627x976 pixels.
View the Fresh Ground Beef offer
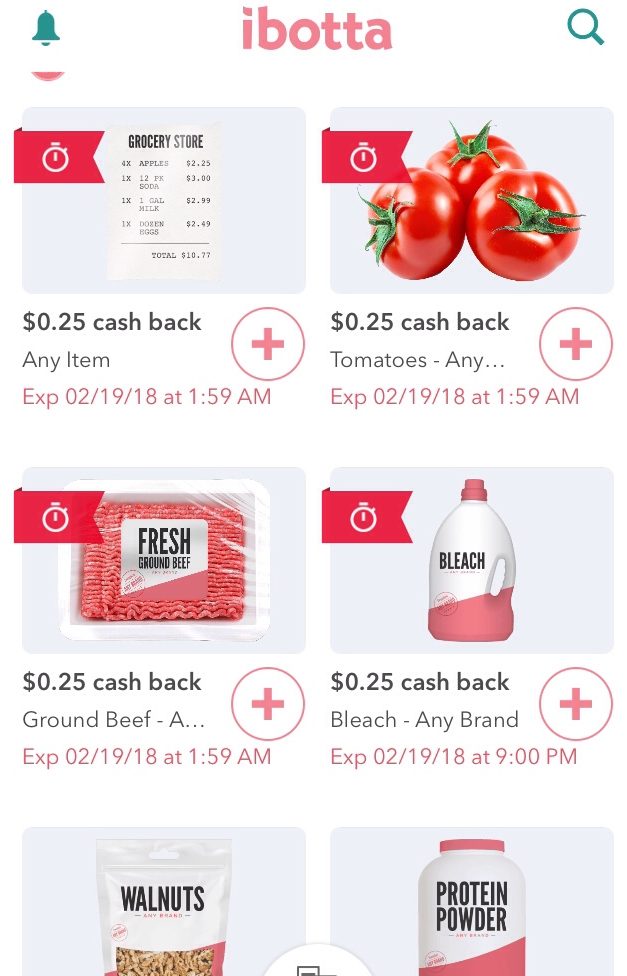[x=164, y=561]
